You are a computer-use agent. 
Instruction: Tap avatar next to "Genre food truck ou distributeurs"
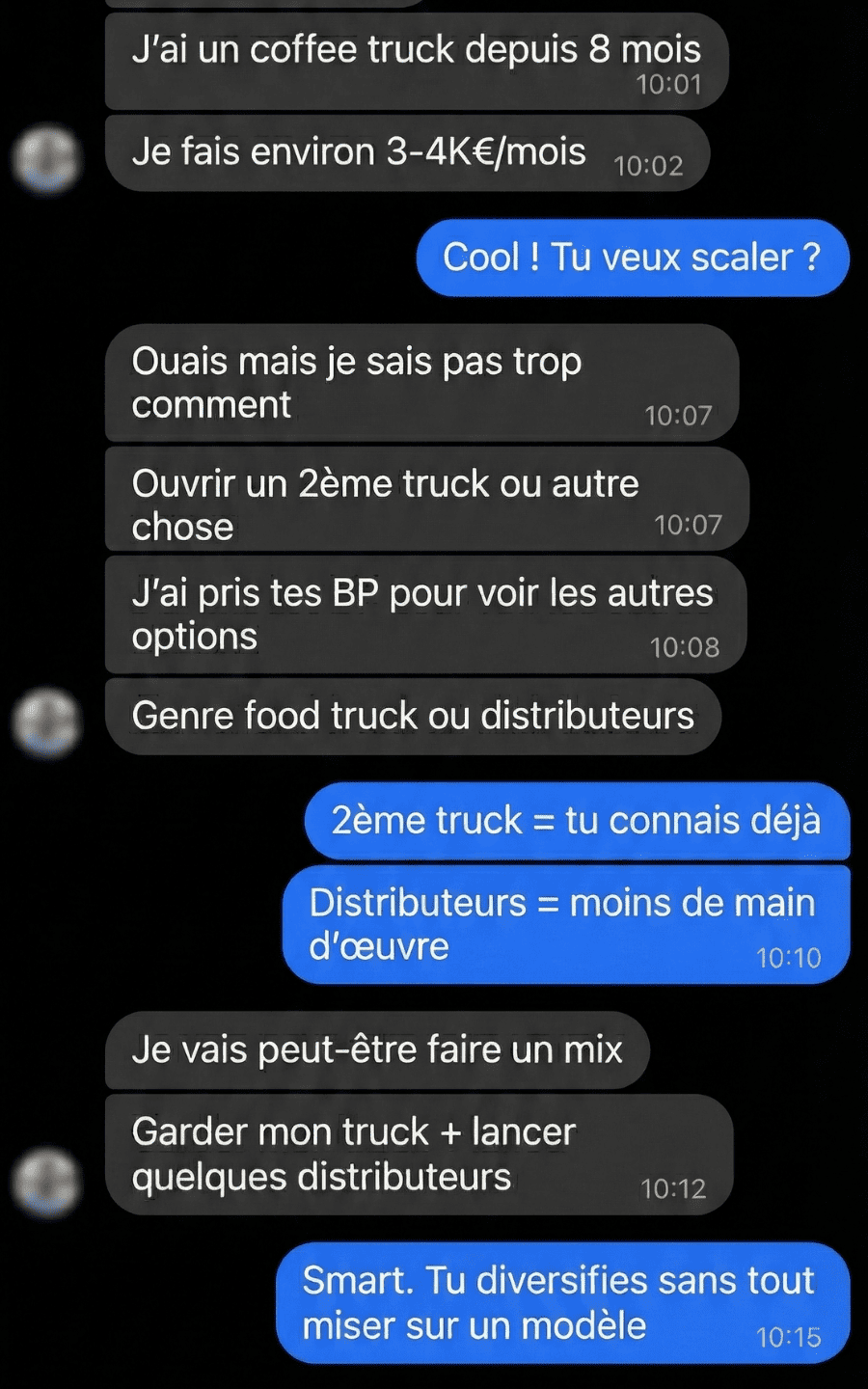tap(45, 721)
